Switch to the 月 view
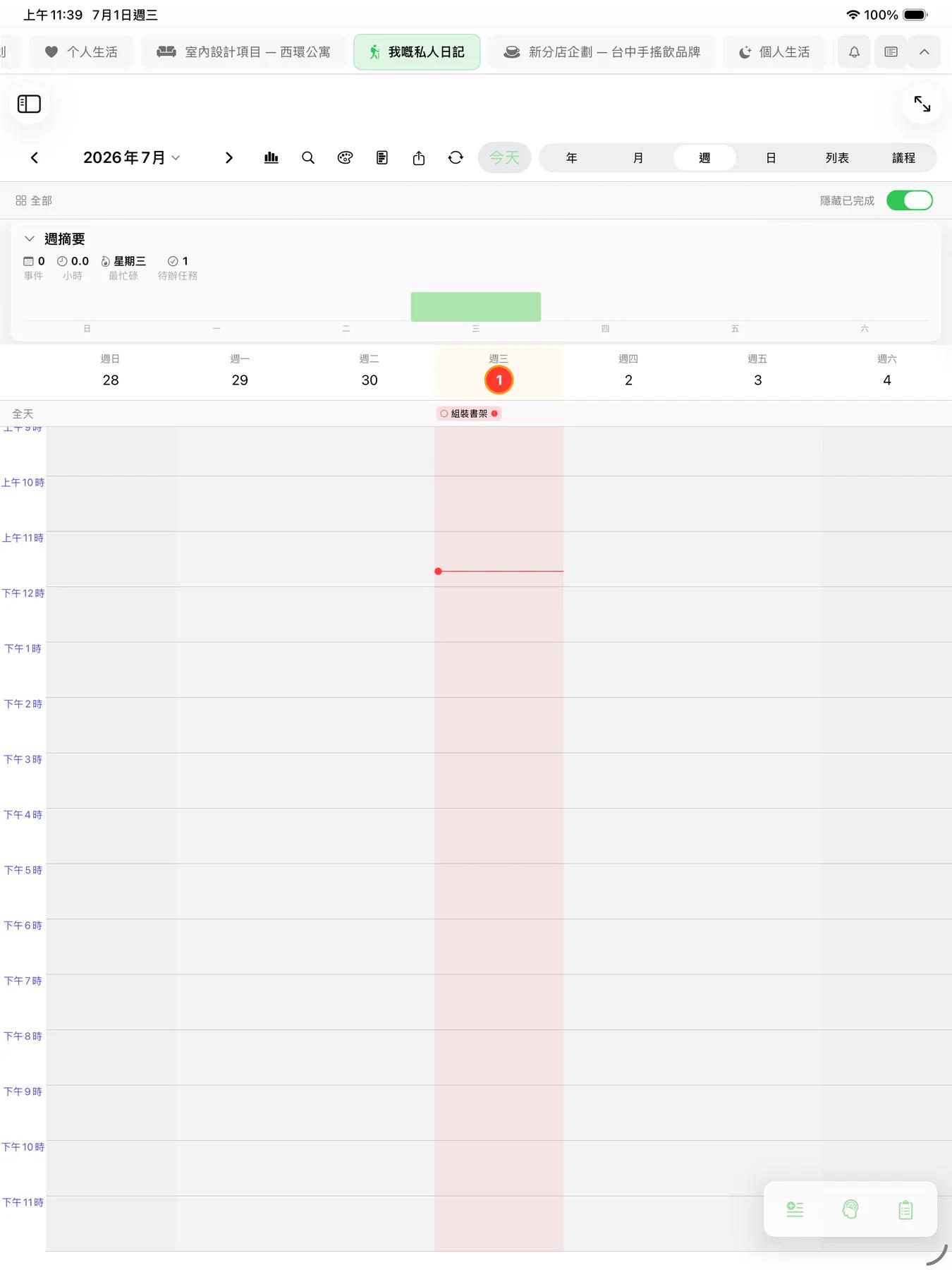Image resolution: width=952 pixels, height=1270 pixels. (x=638, y=158)
